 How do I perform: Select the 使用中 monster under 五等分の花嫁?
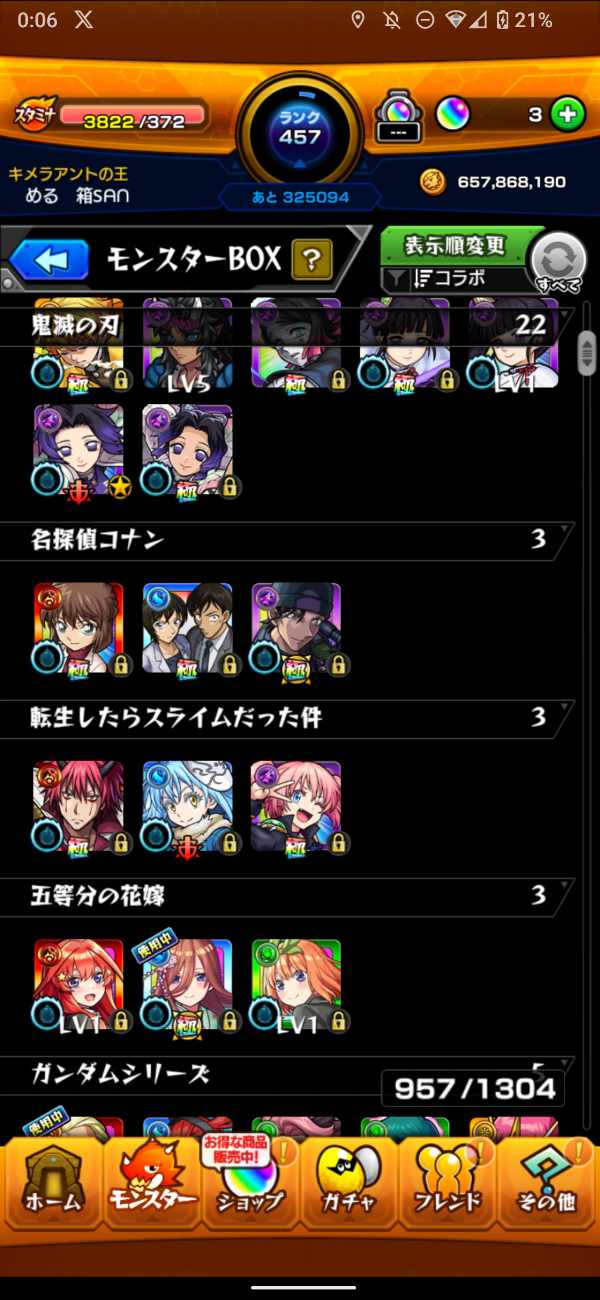coord(188,984)
